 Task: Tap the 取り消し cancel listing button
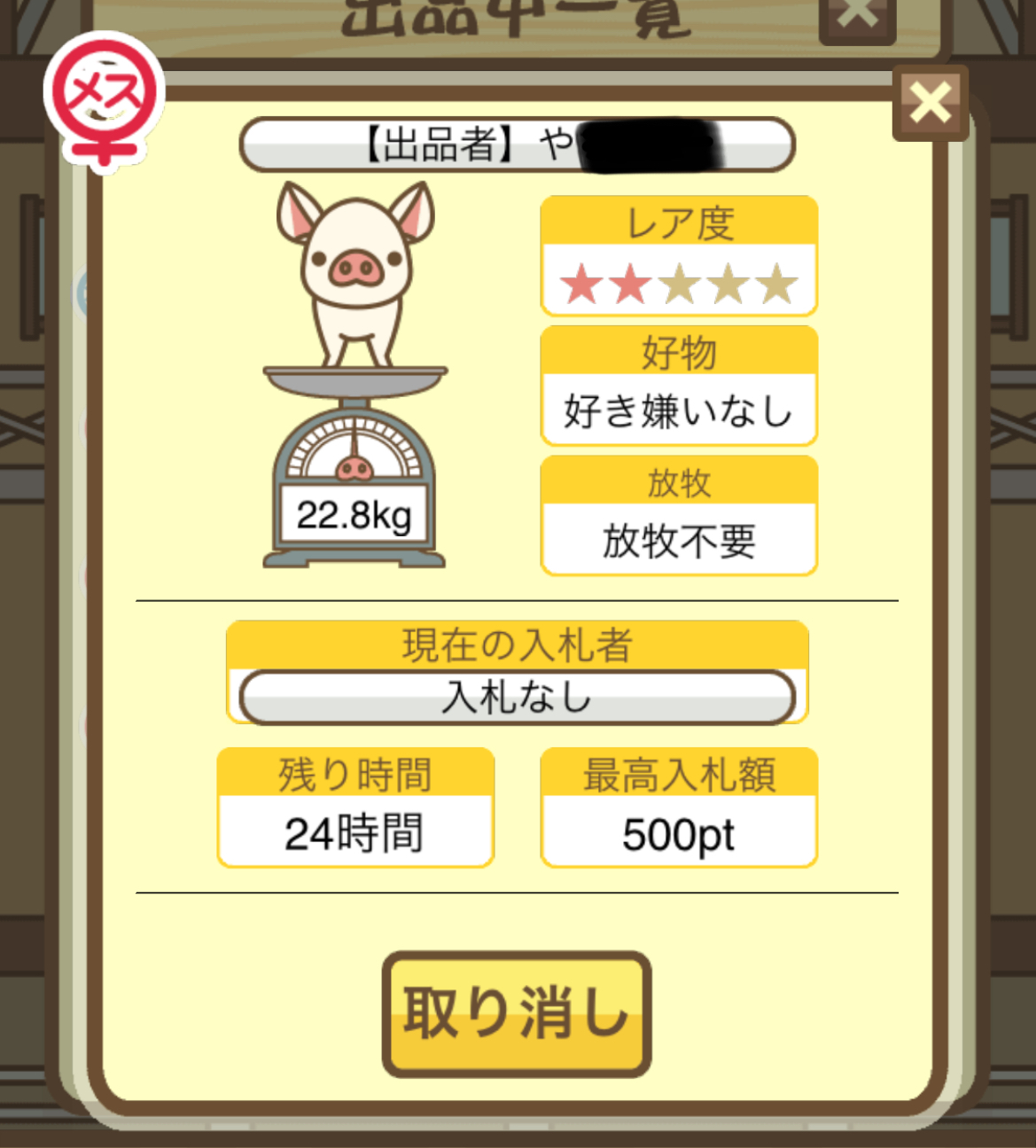tap(517, 1013)
